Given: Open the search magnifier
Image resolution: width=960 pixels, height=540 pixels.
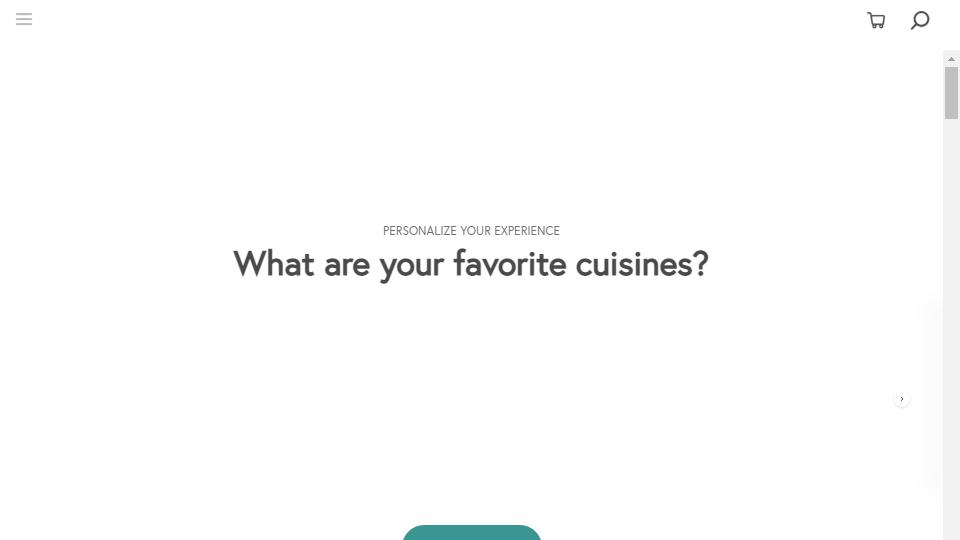Looking at the screenshot, I should [920, 20].
